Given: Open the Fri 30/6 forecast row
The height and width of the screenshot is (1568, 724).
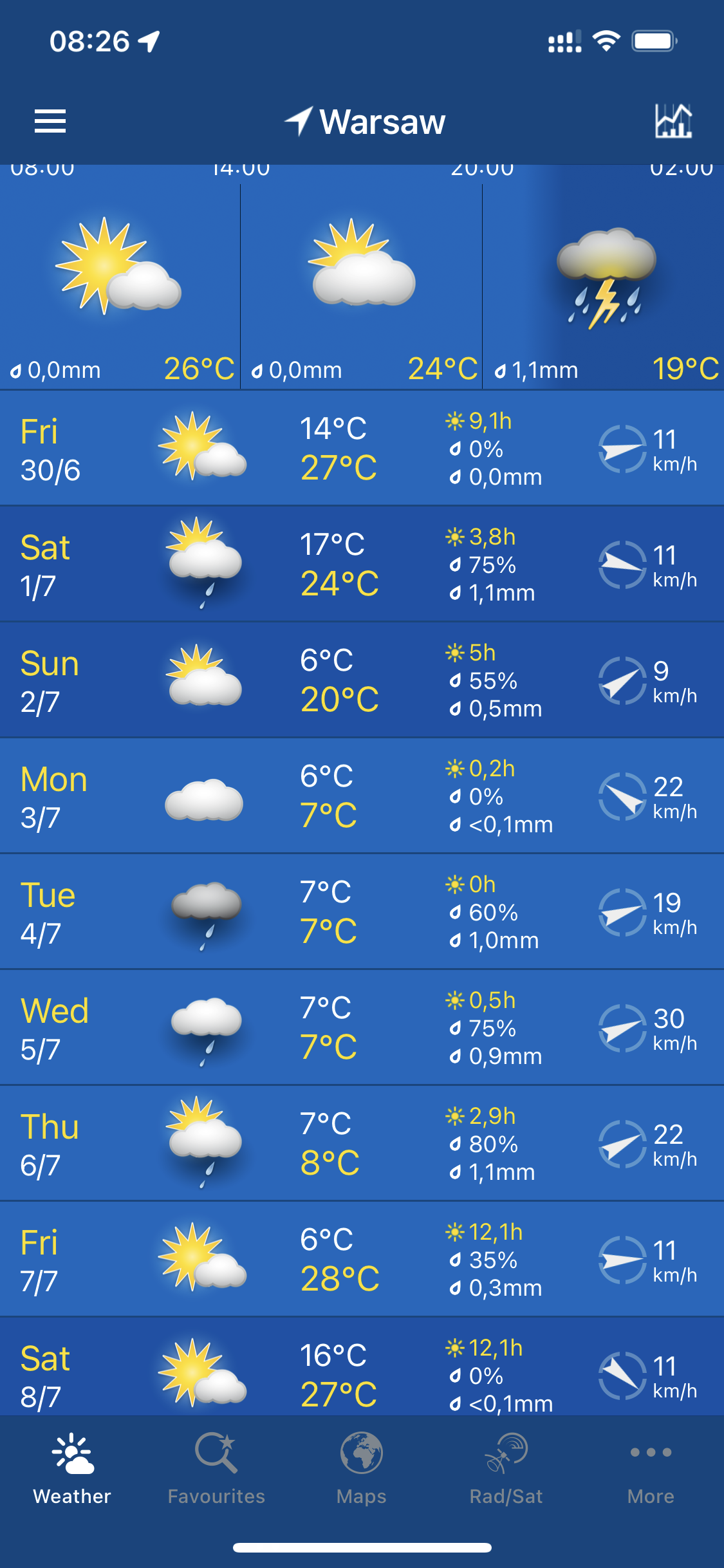Looking at the screenshot, I should [362, 448].
